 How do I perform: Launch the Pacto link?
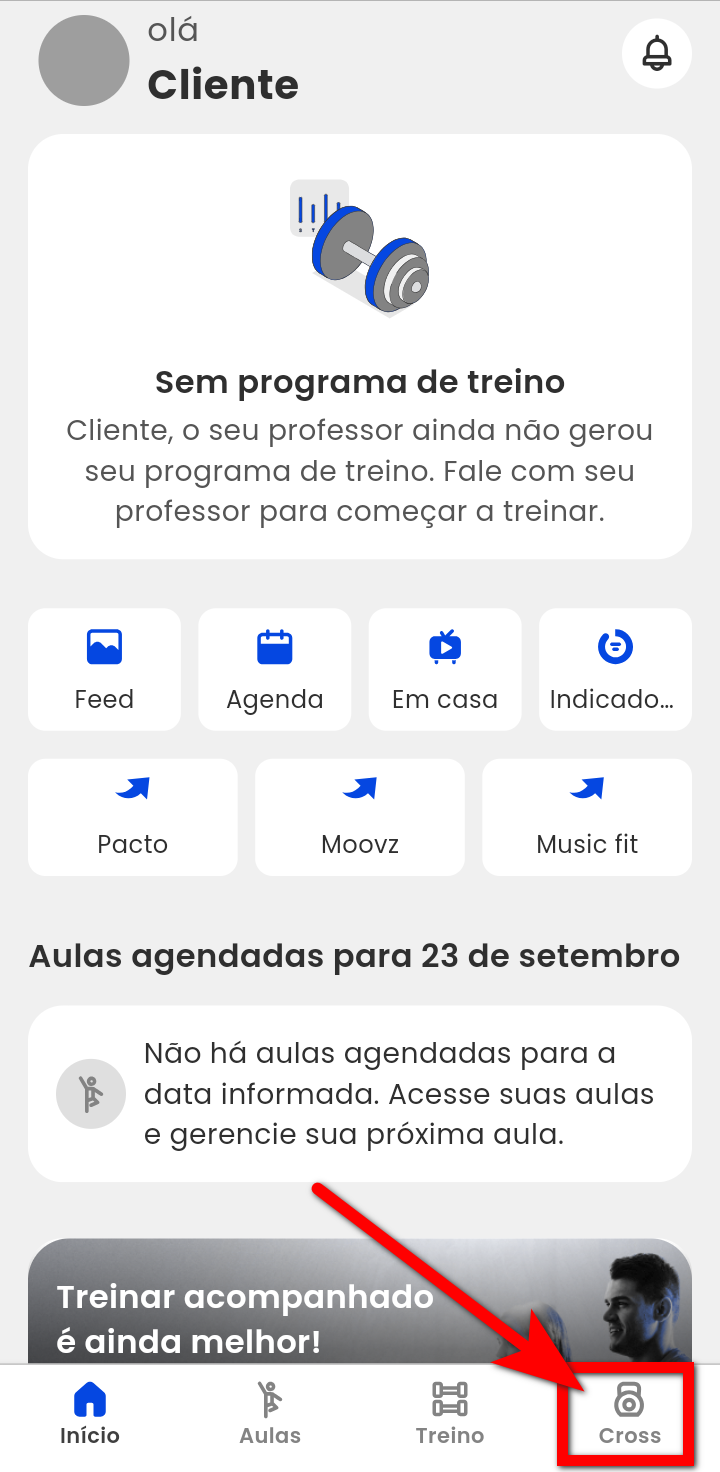tap(133, 816)
